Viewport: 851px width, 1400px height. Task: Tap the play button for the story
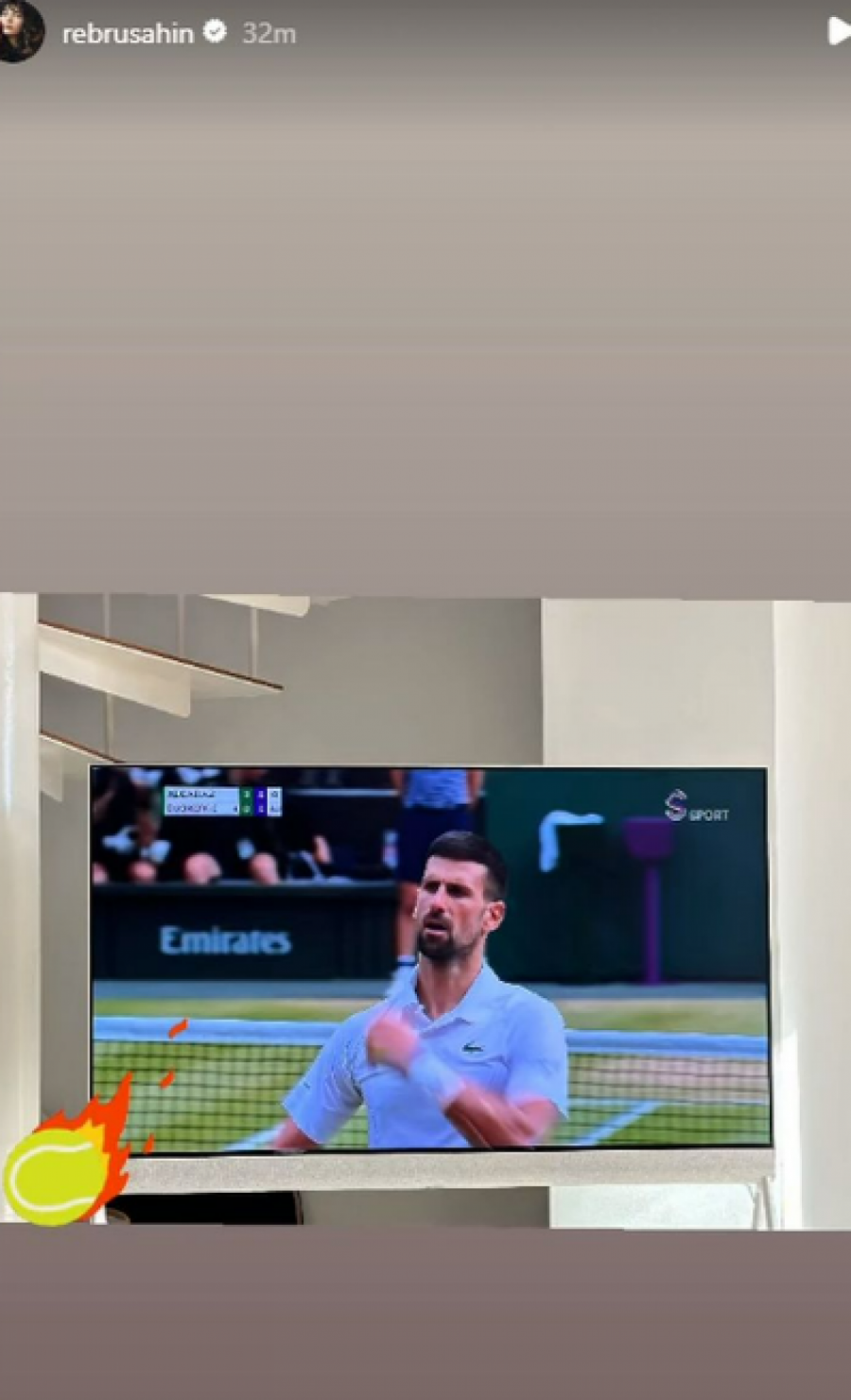point(838,32)
